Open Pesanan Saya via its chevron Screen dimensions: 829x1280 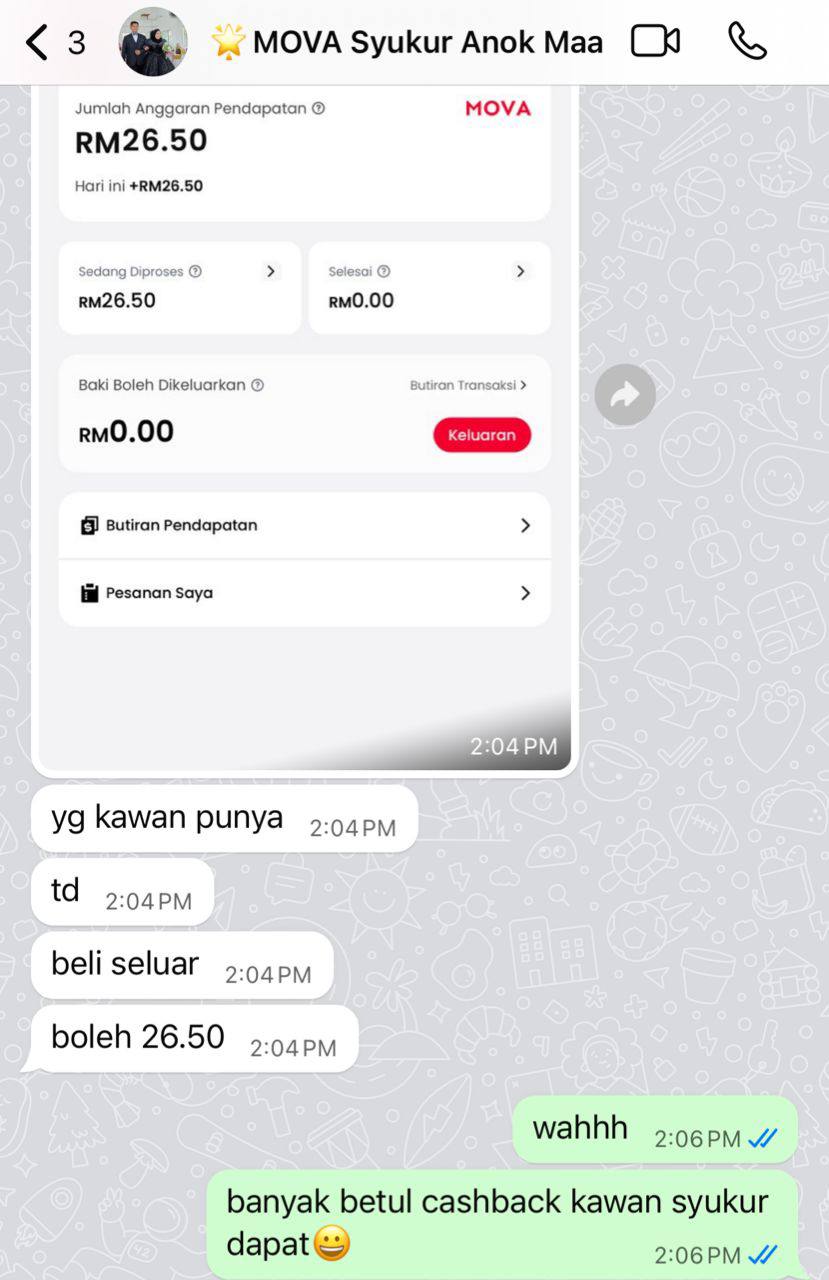(x=525, y=592)
